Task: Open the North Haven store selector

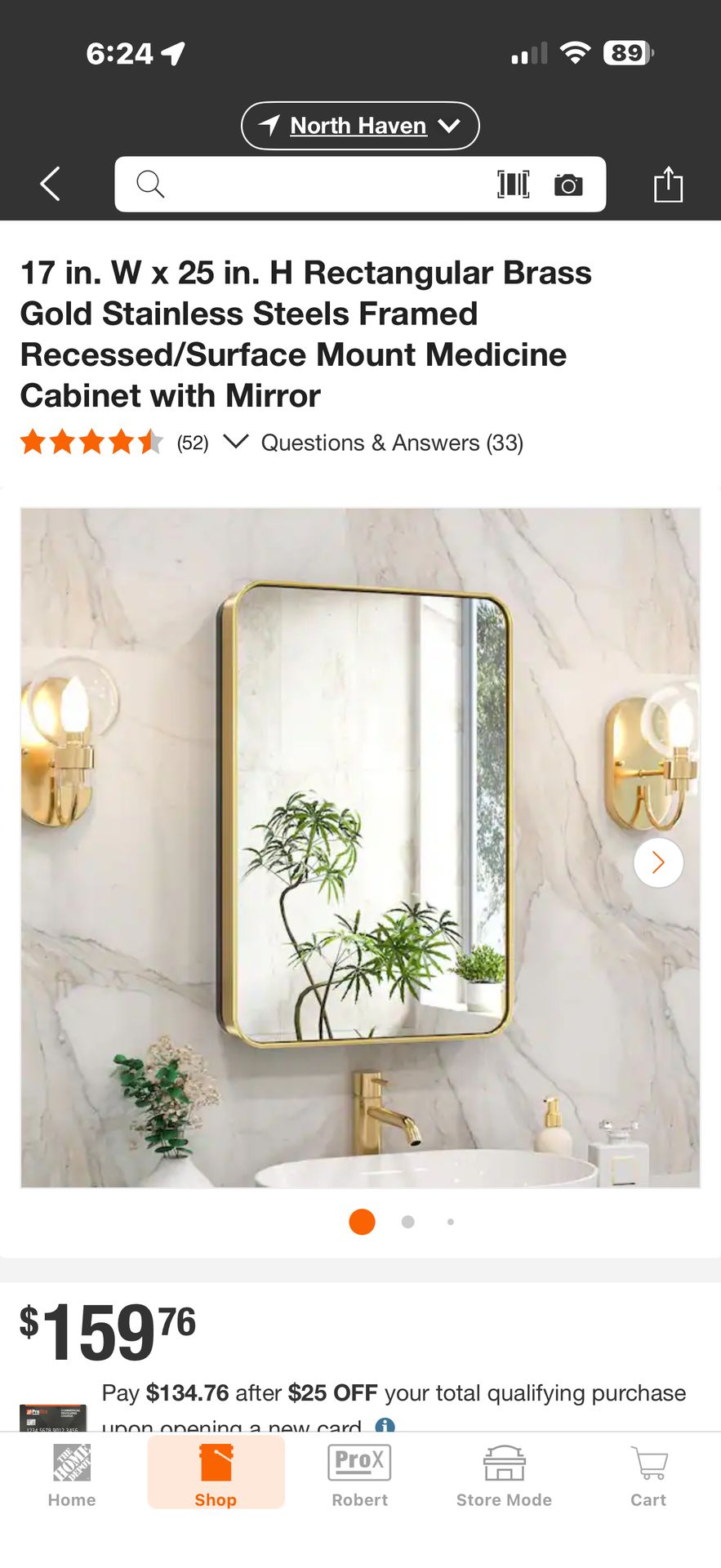Action: point(360,126)
